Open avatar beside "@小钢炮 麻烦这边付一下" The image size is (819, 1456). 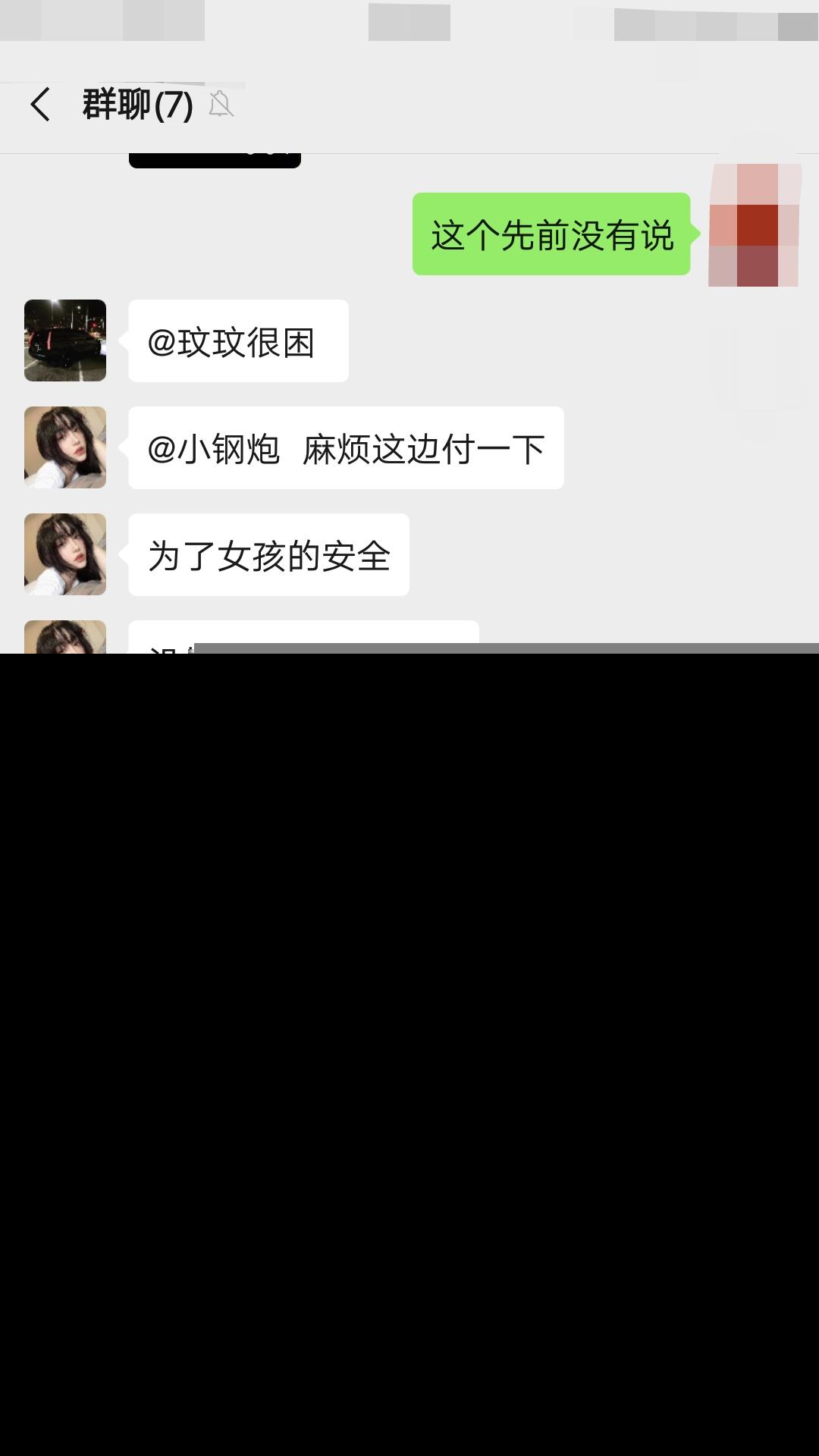(65, 447)
